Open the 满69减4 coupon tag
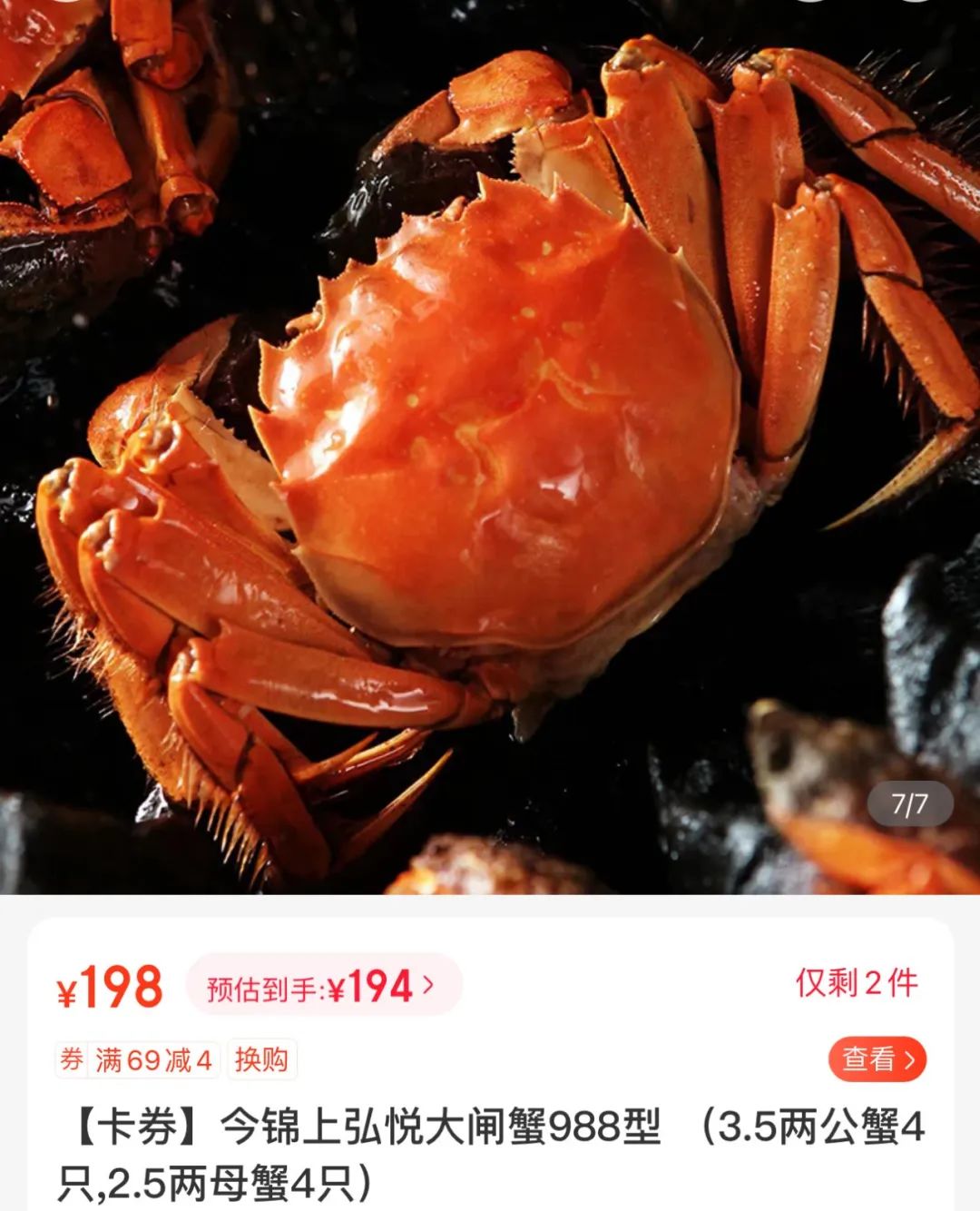Screen dimensions: 980x1211 click(x=137, y=1059)
